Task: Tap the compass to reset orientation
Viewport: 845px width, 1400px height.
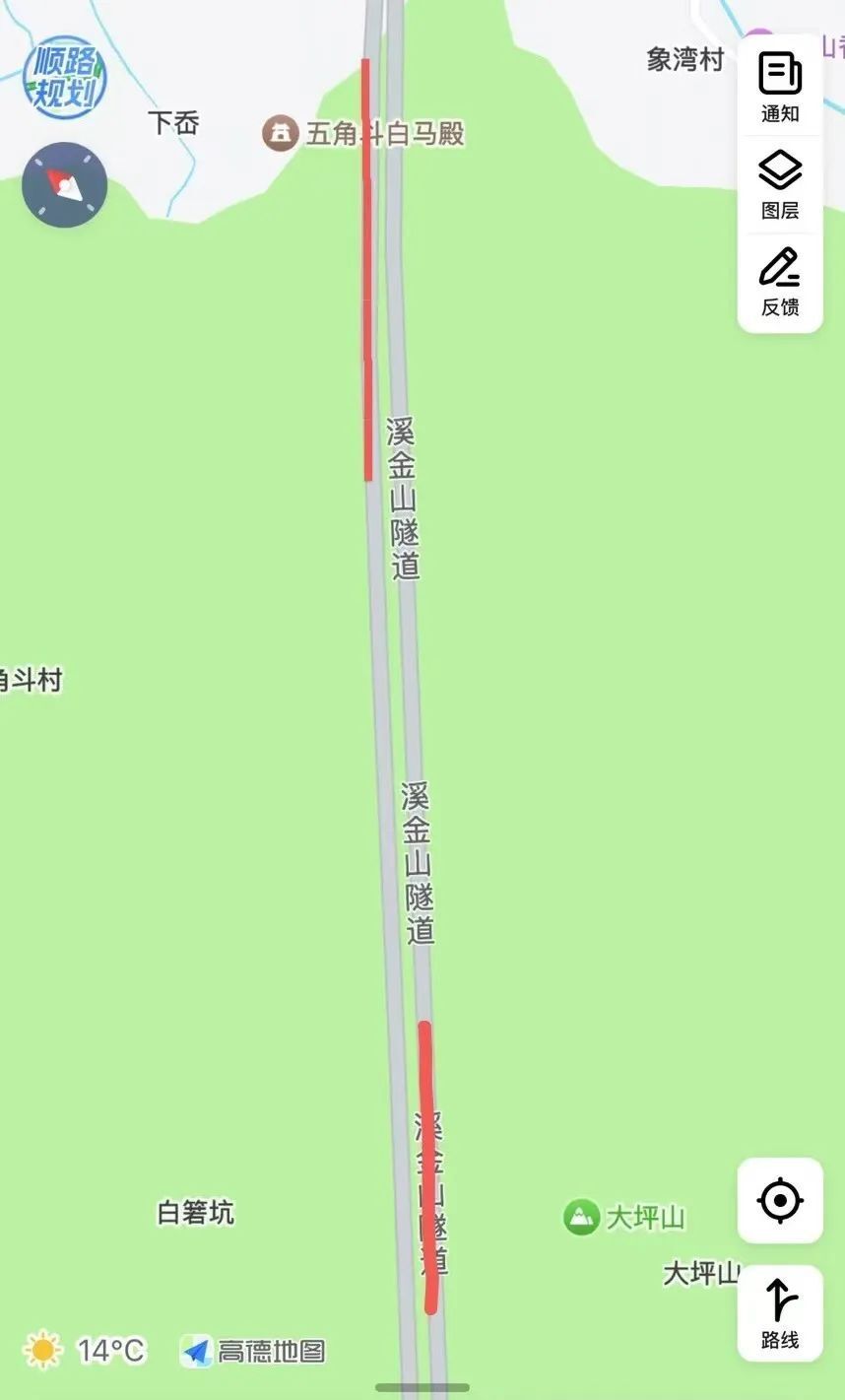Action: [x=65, y=185]
